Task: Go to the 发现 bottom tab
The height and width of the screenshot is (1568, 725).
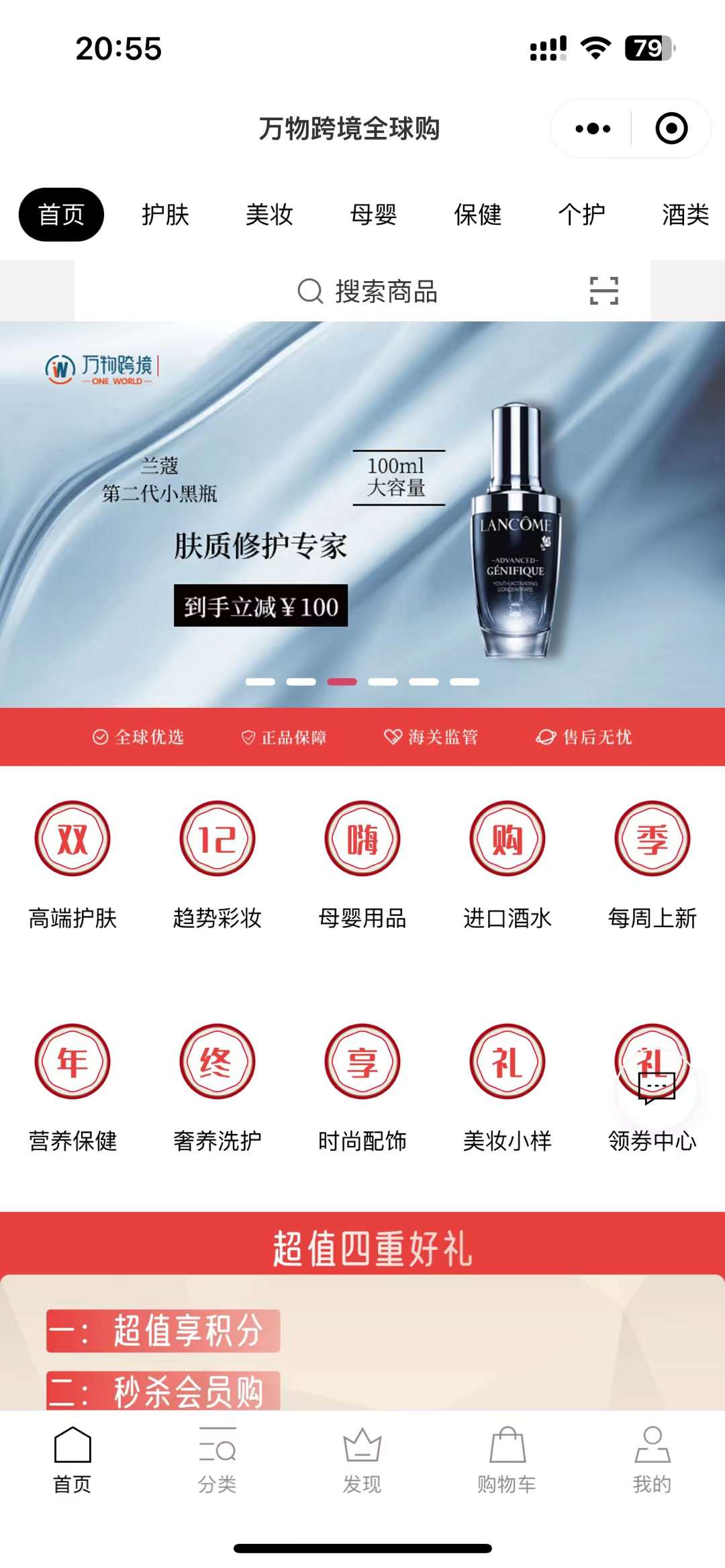Action: point(362,1461)
